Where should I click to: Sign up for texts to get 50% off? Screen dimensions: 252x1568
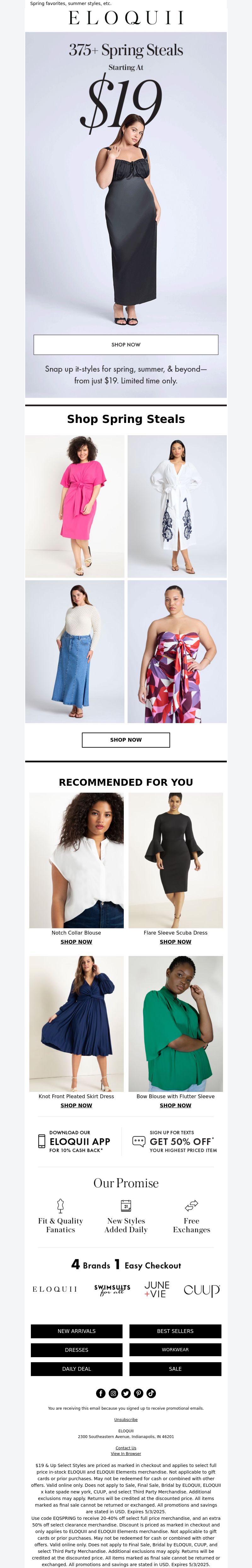[175, 1142]
